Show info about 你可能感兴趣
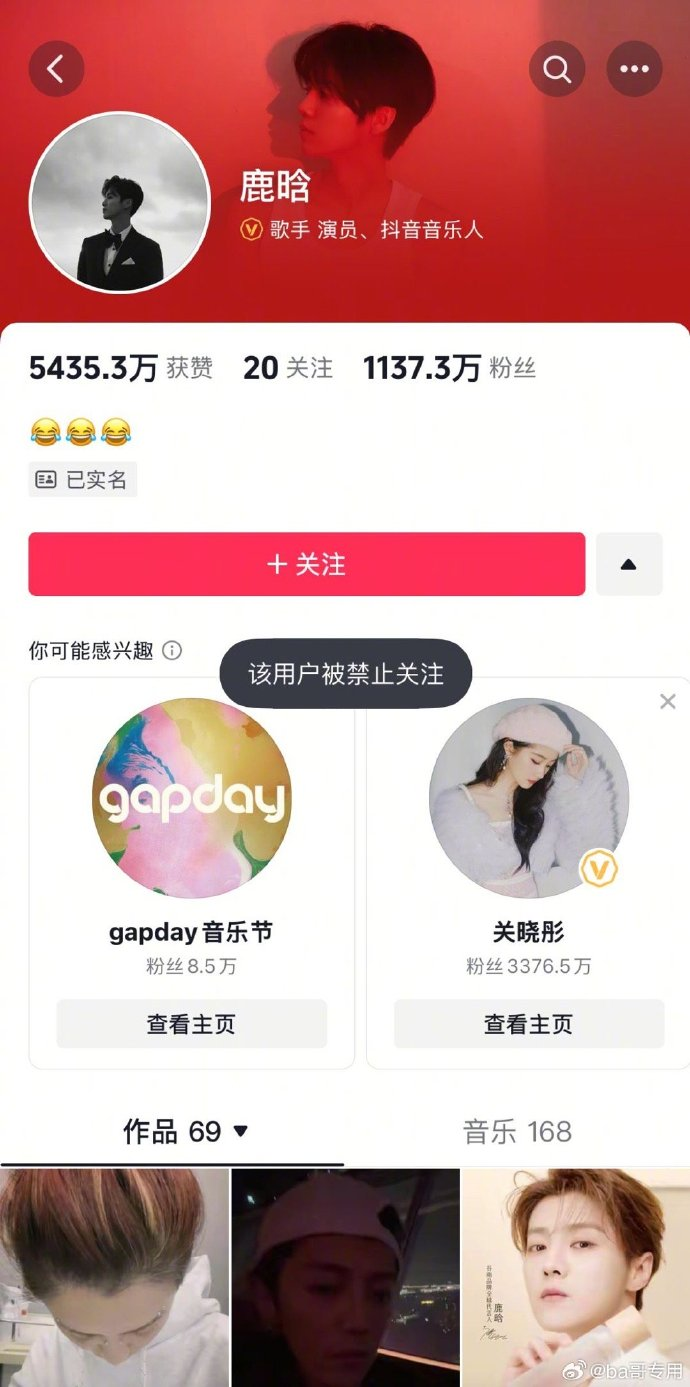This screenshot has width=690, height=1387. [172, 651]
